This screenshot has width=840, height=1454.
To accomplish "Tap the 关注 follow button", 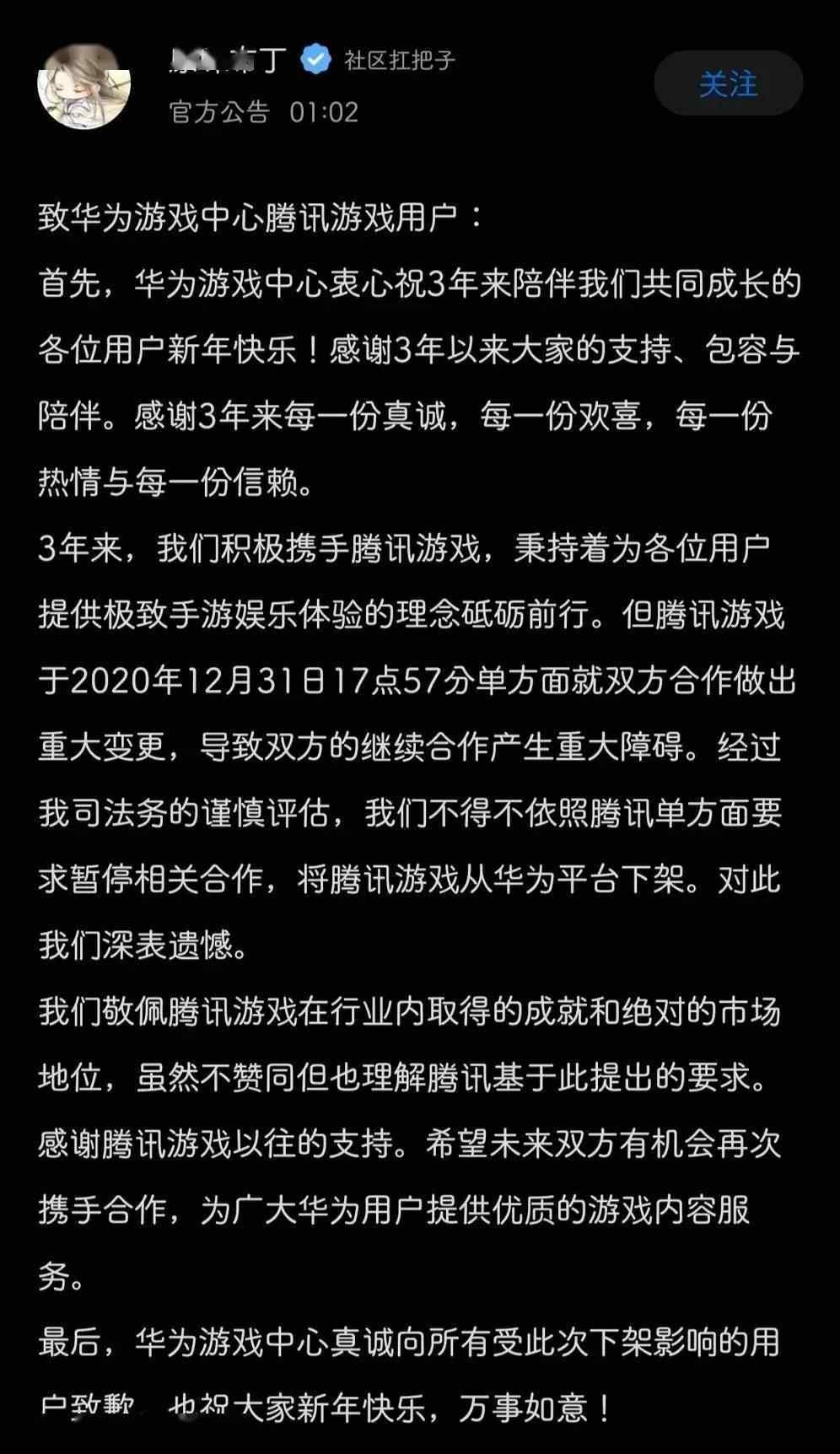I will [x=728, y=83].
